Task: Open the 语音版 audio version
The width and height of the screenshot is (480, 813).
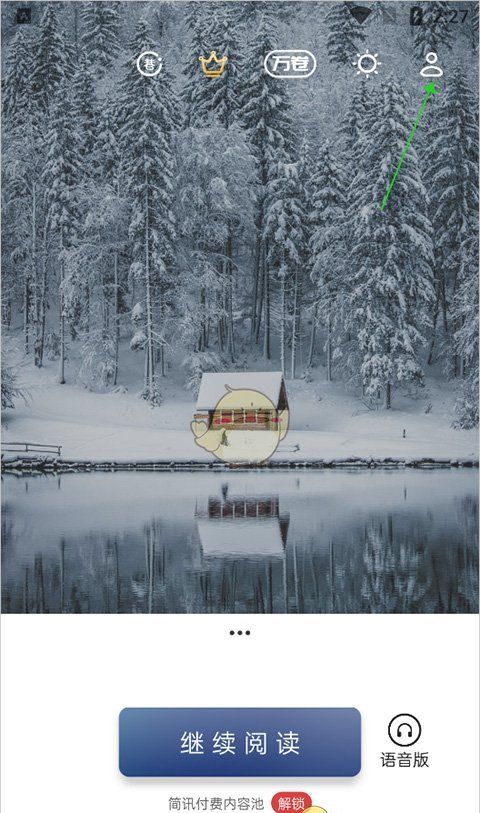Action: click(x=404, y=741)
